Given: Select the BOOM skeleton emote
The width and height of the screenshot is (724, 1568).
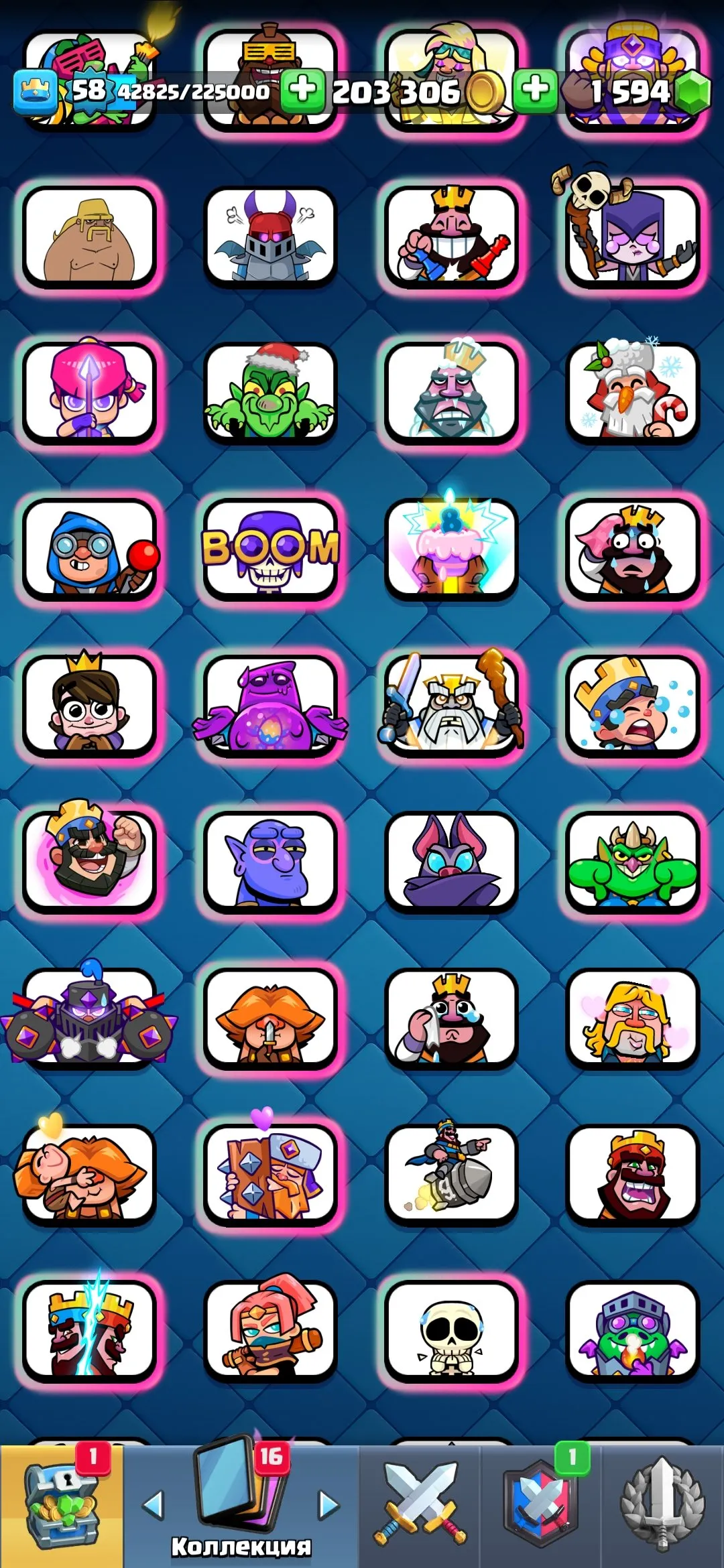Looking at the screenshot, I should pos(271,549).
